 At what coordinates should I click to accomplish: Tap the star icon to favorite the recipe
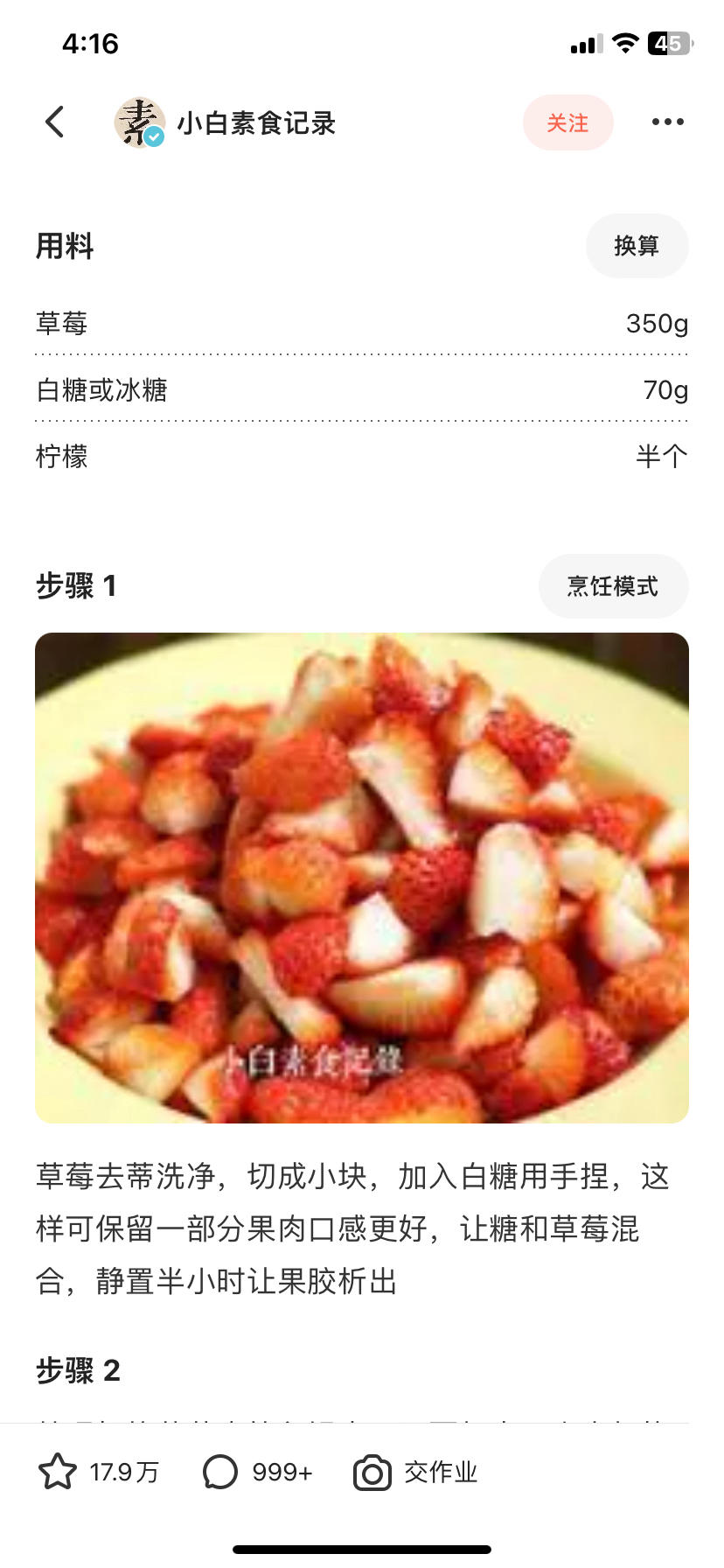(57, 1473)
